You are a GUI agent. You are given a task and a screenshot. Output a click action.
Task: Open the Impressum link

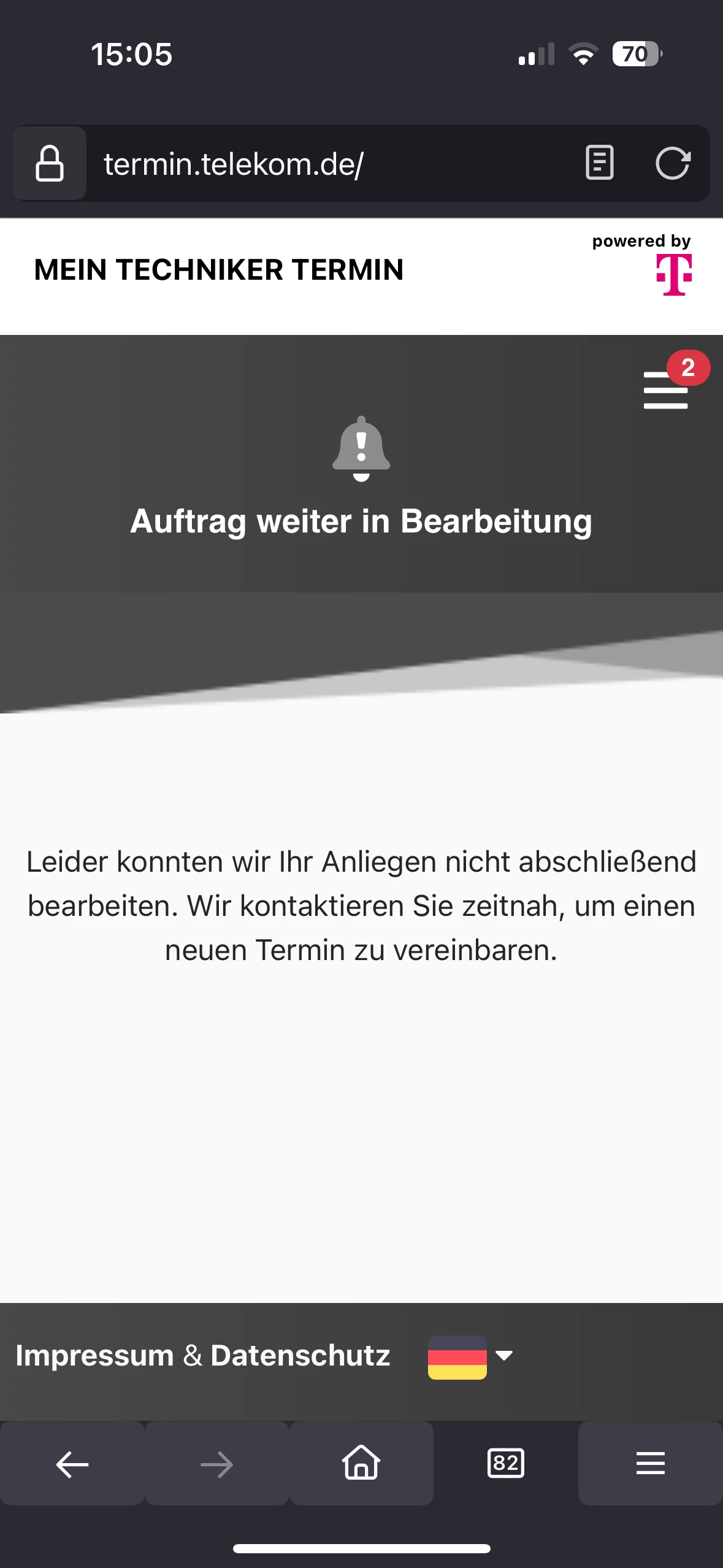tap(94, 1356)
